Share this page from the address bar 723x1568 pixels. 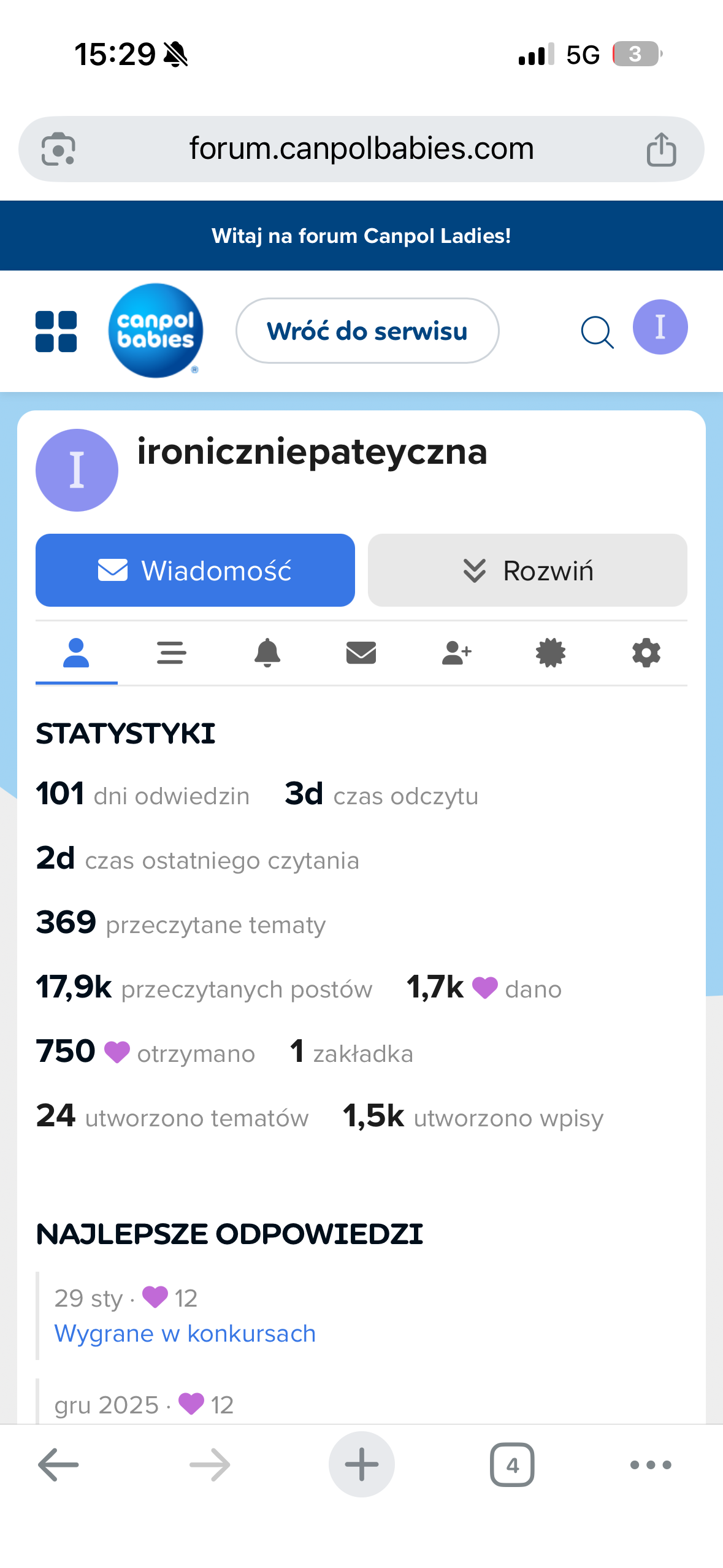[661, 150]
